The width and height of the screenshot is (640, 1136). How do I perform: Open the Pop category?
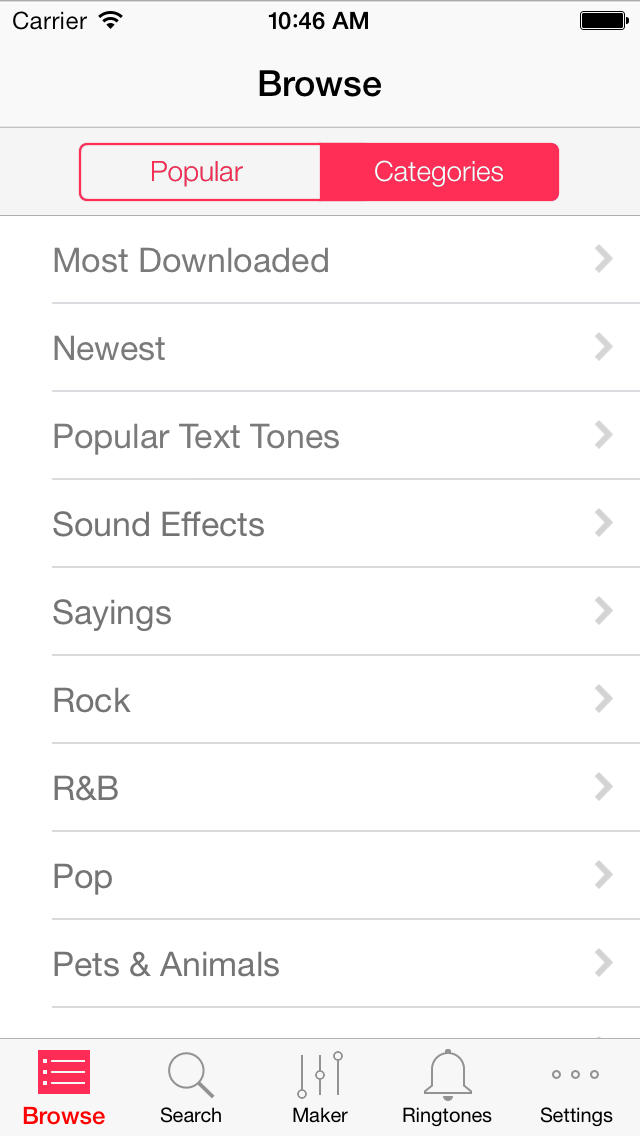pos(320,876)
